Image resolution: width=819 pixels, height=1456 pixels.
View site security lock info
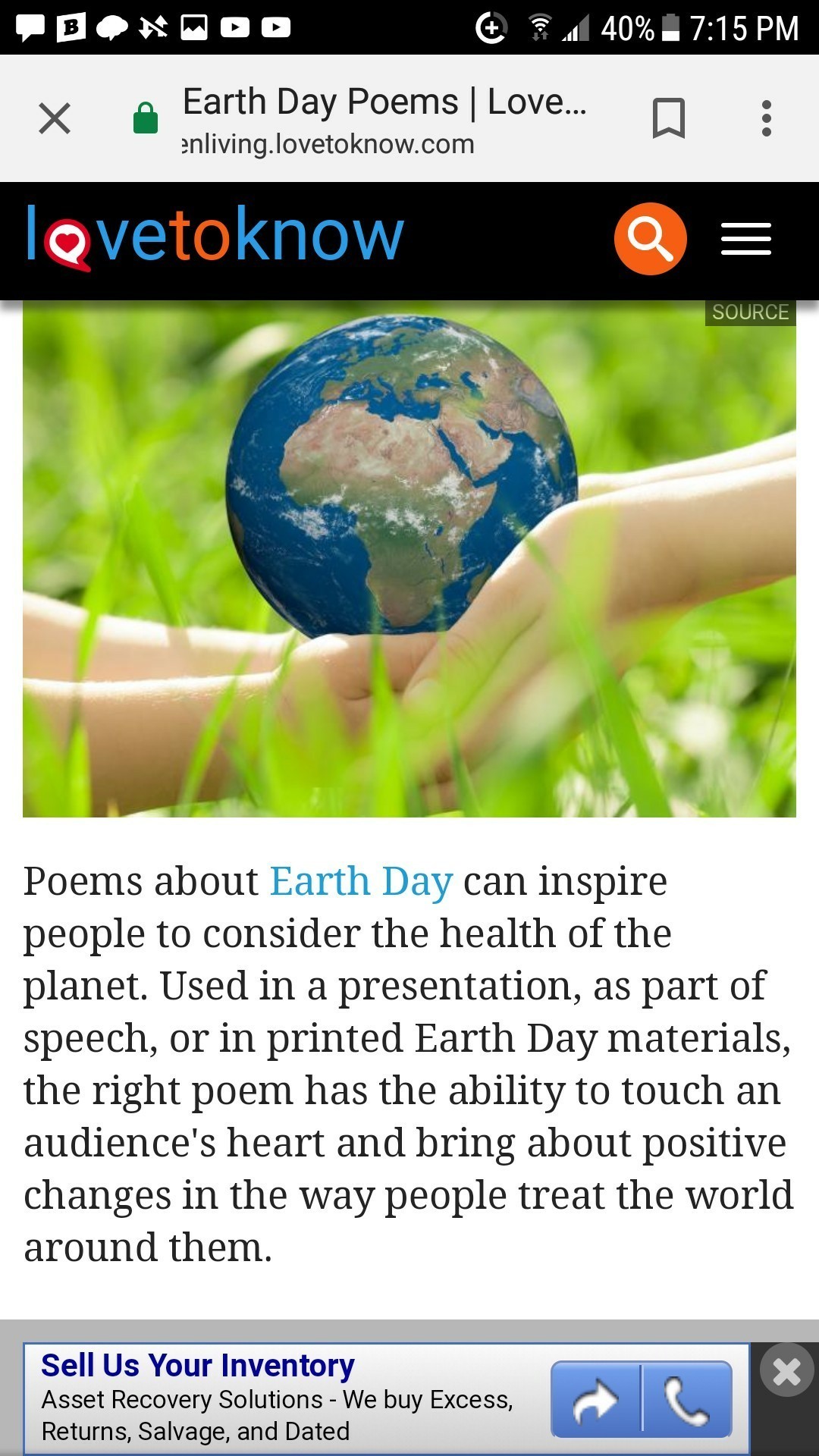[x=145, y=118]
